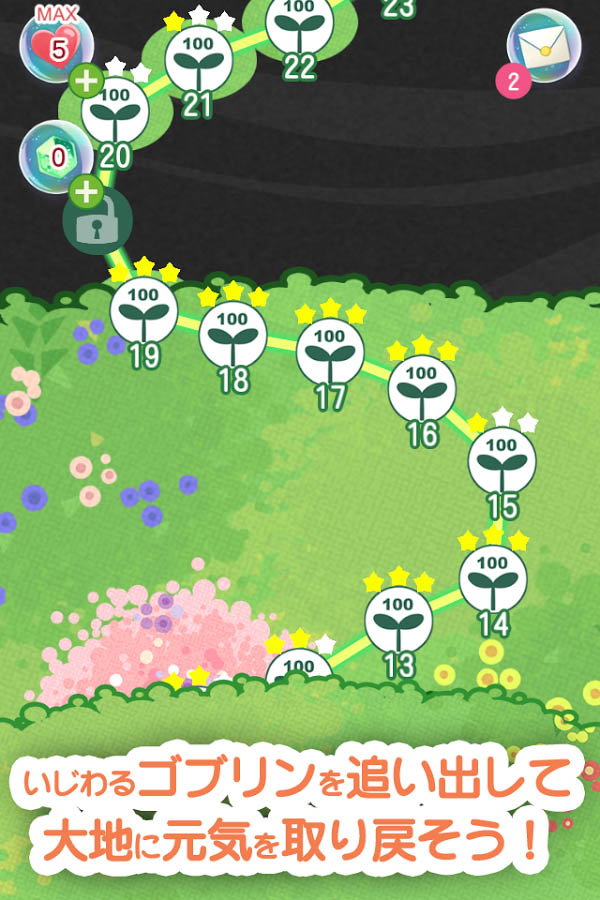Start stage 13
Image resolution: width=600 pixels, height=900 pixels.
(x=398, y=619)
